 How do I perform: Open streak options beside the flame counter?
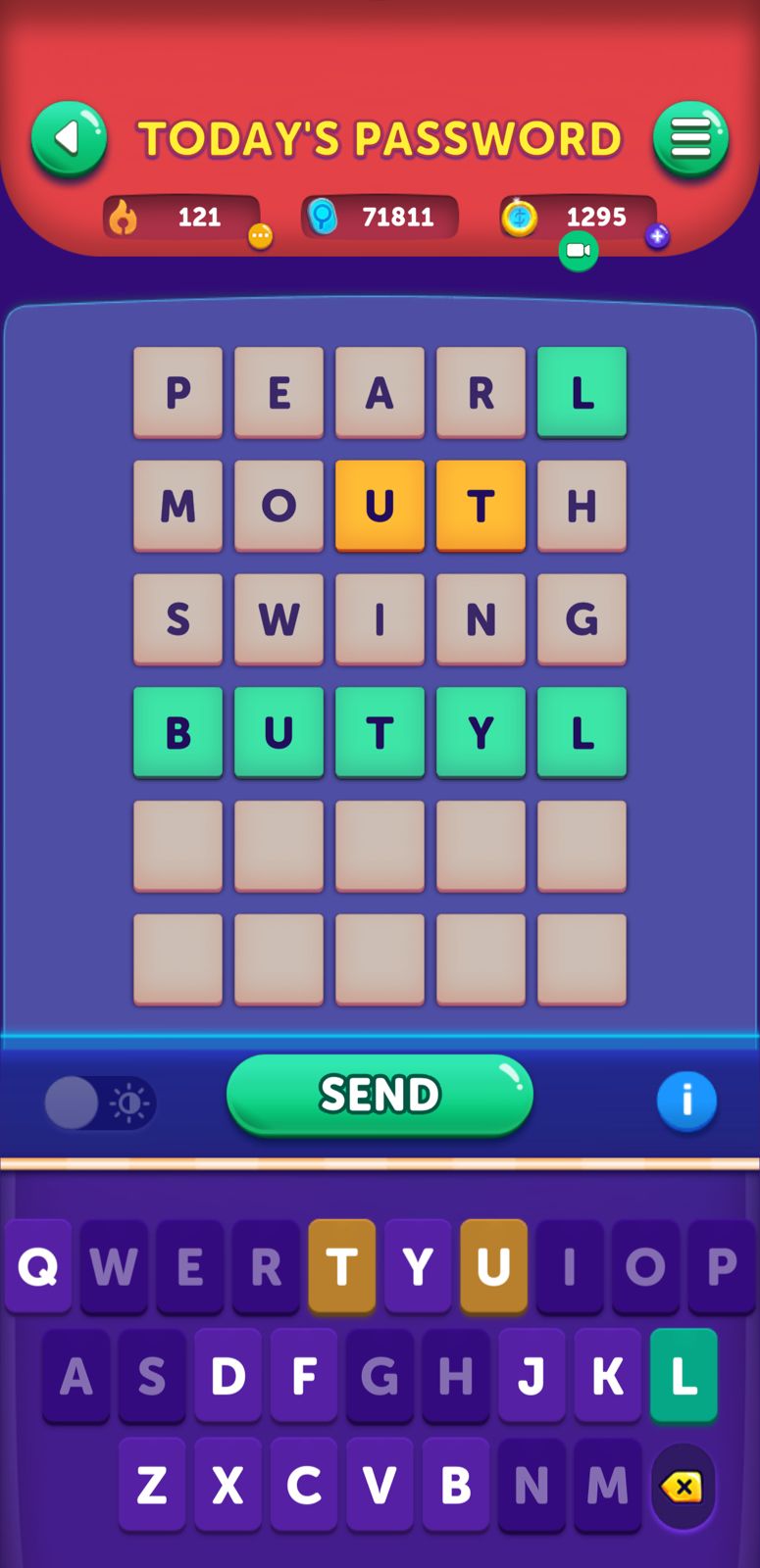260,235
